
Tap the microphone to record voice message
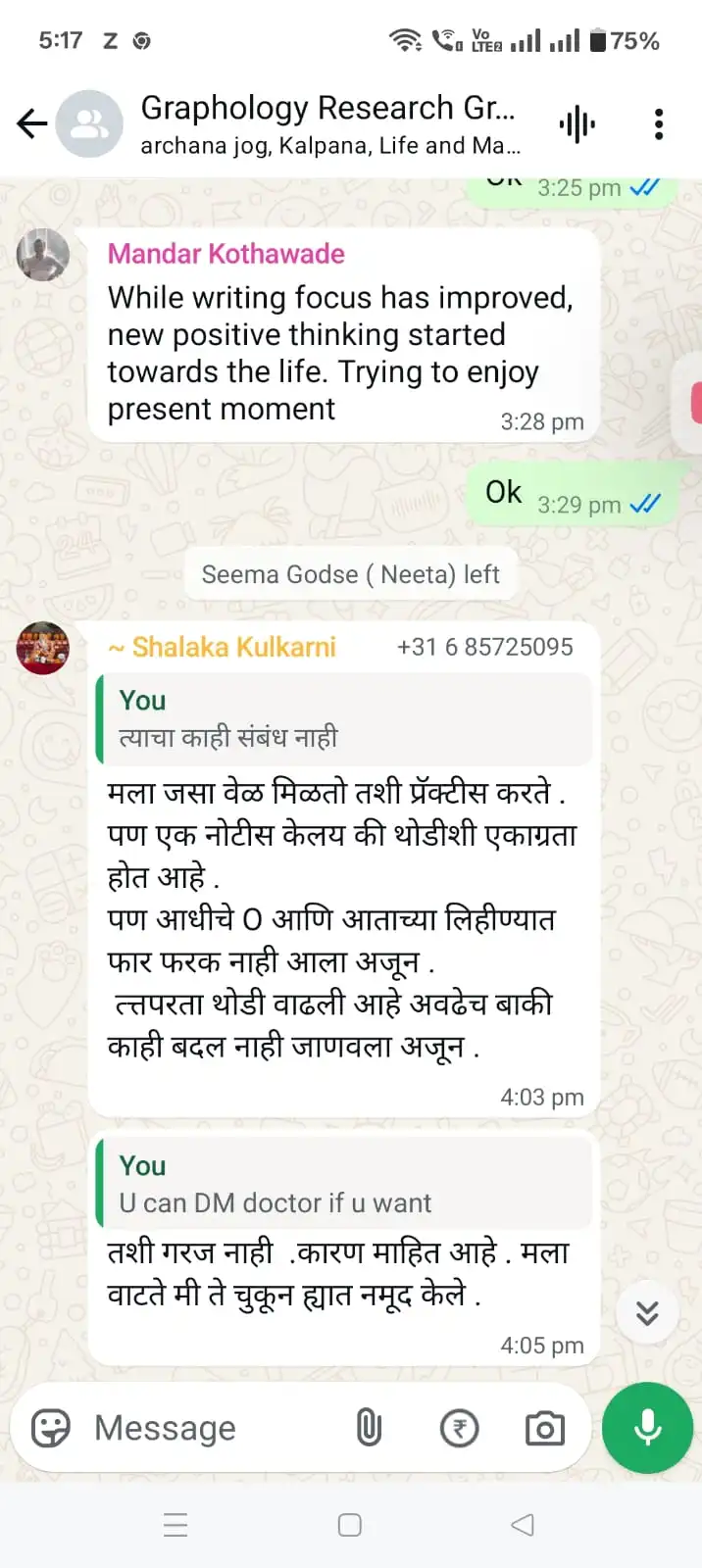647,1428
